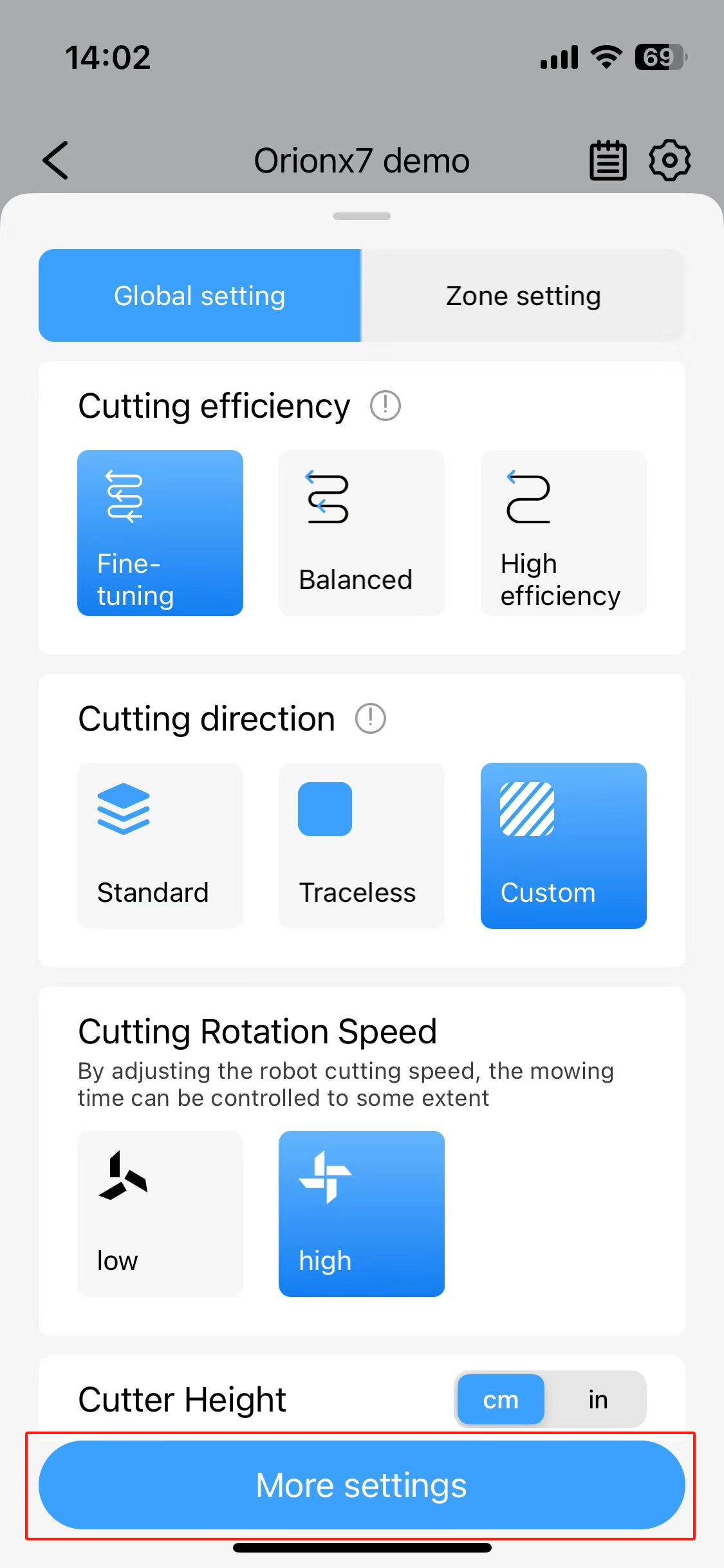Open the gear settings icon
724x1568 pixels.
coord(669,160)
